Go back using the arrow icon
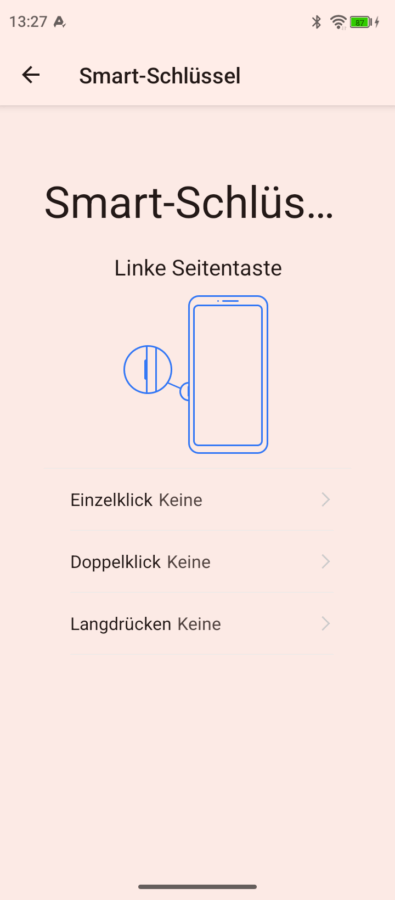The height and width of the screenshot is (900, 395). (30, 75)
